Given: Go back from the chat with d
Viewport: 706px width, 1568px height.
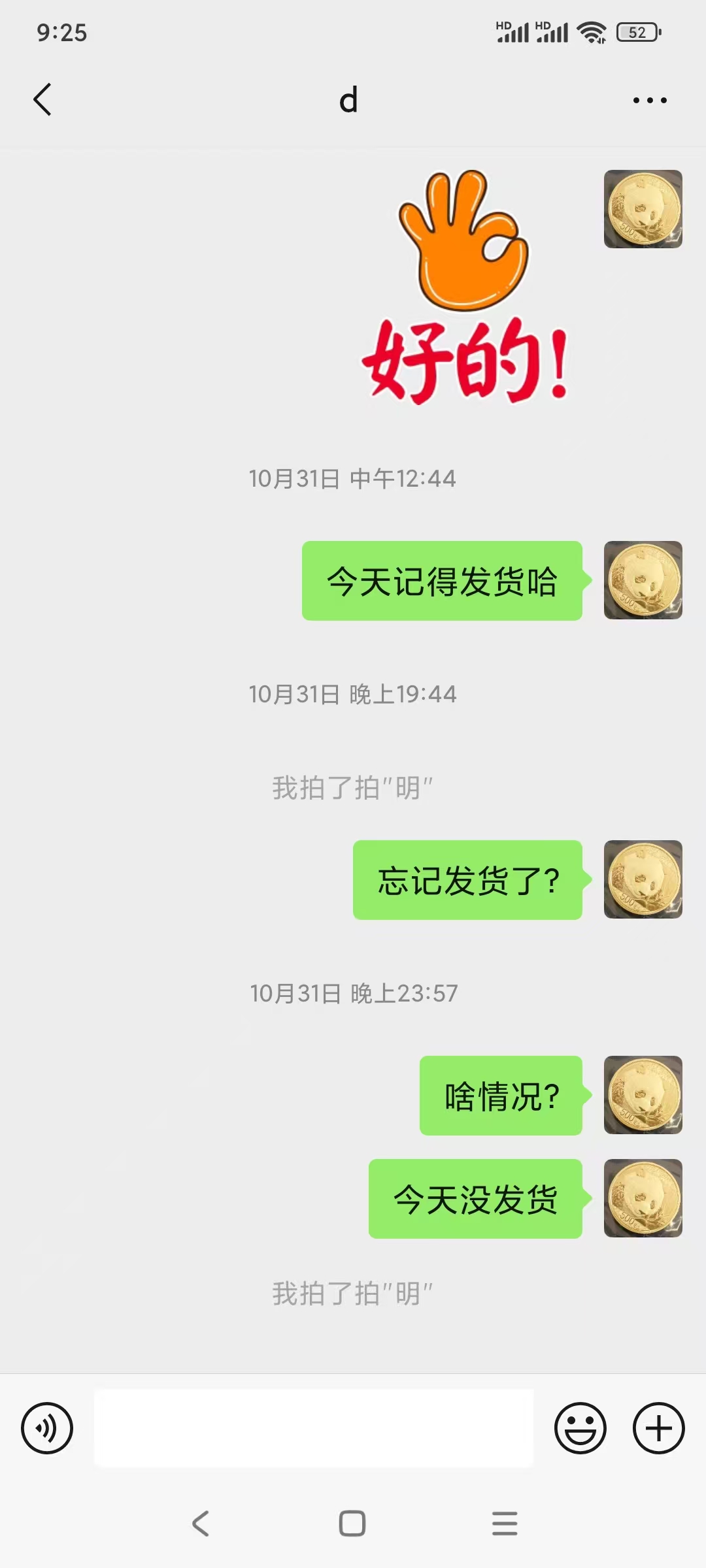Looking at the screenshot, I should pyautogui.click(x=43, y=100).
